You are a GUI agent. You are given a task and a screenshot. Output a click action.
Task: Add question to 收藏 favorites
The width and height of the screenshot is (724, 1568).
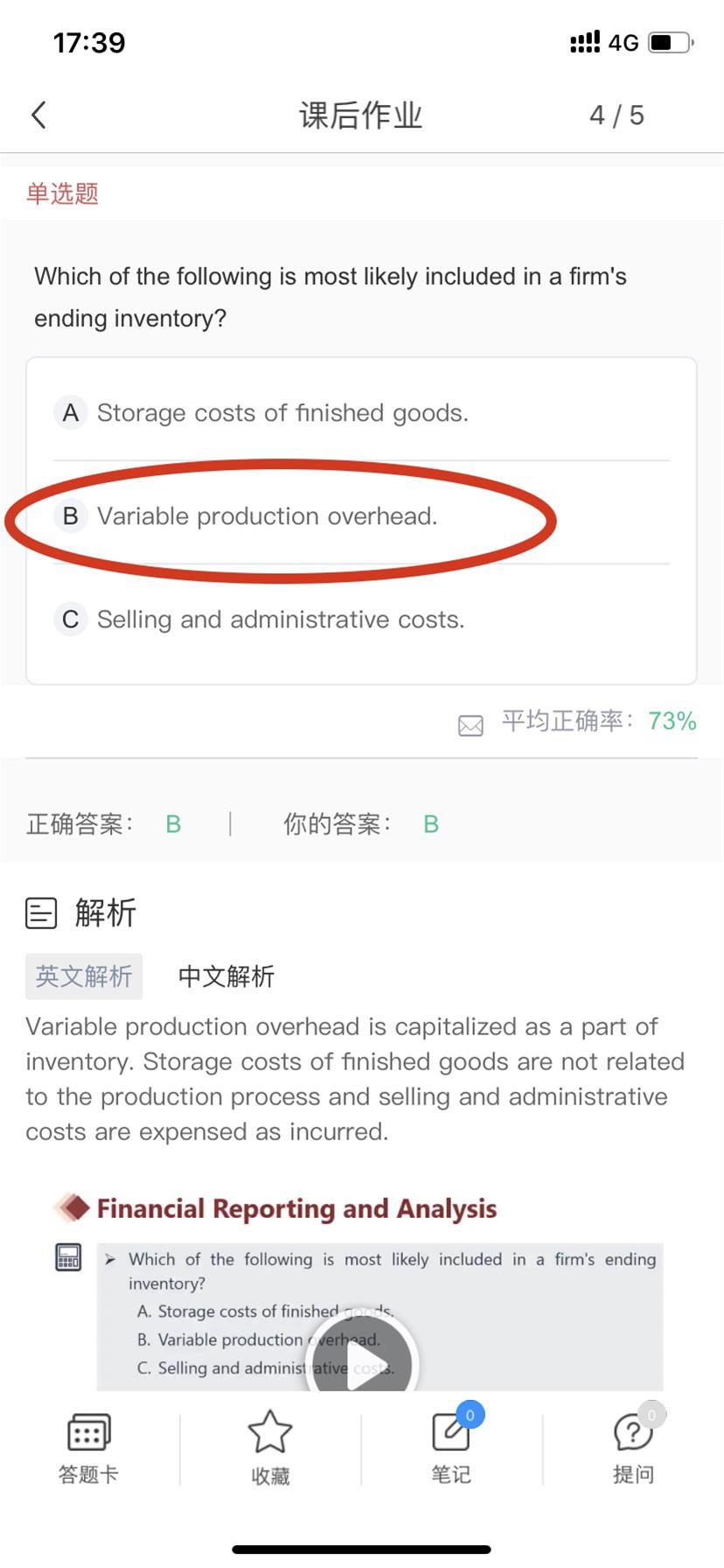[x=269, y=1447]
